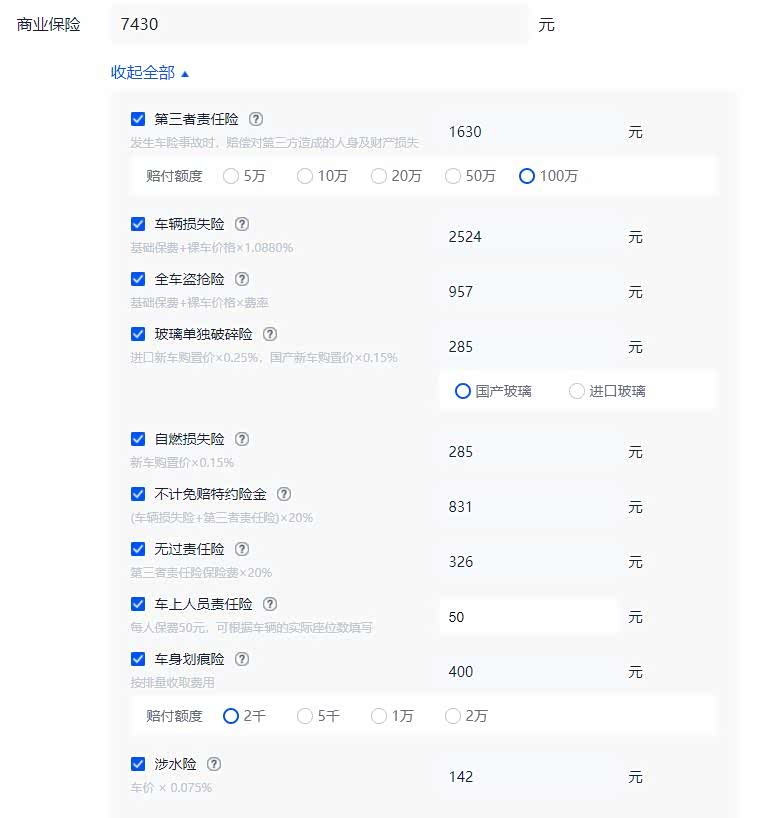Select 5千 scratch coverage
Screen dimensions: 775x818
click(x=305, y=716)
